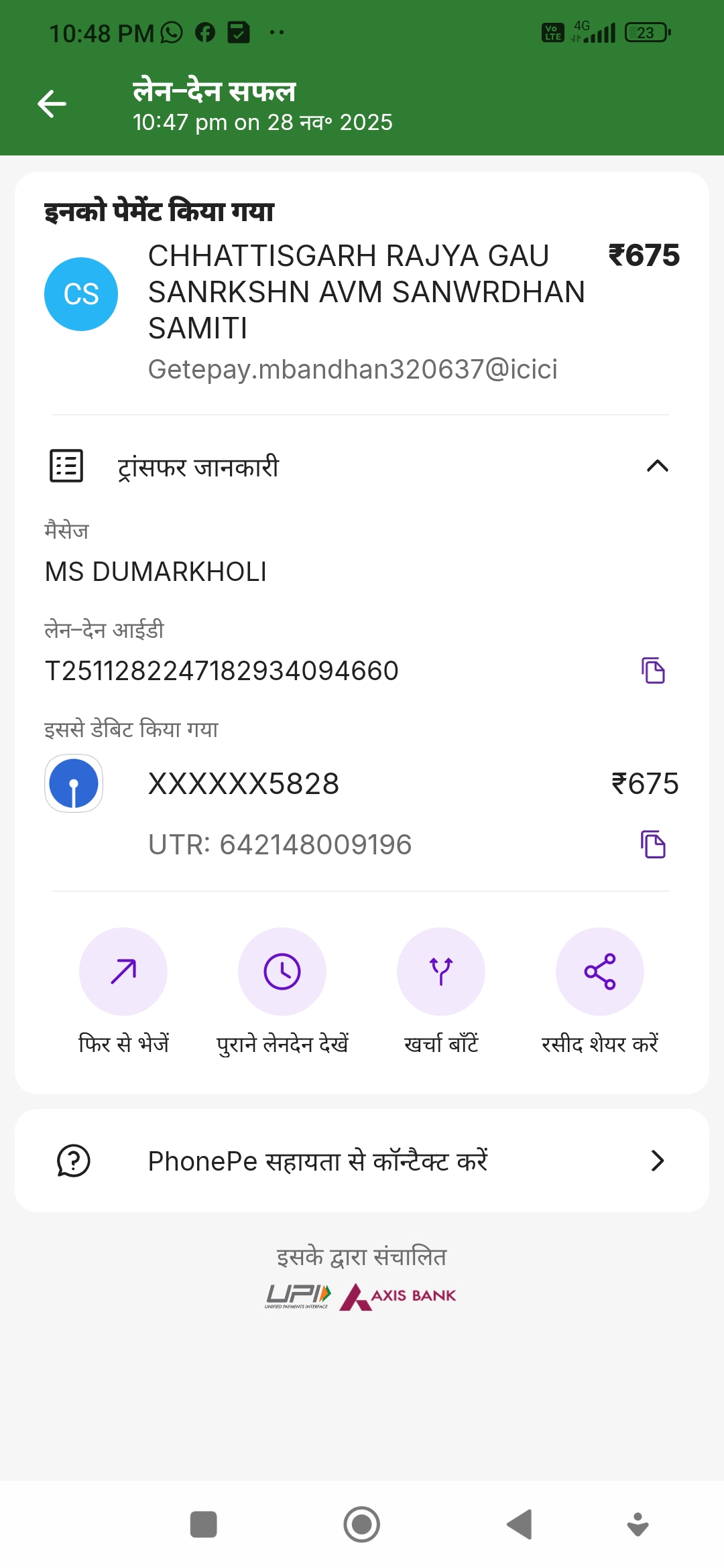Collapse the ट्रांसफर जानकारी section
Screen dimensions: 724x1568
[657, 466]
